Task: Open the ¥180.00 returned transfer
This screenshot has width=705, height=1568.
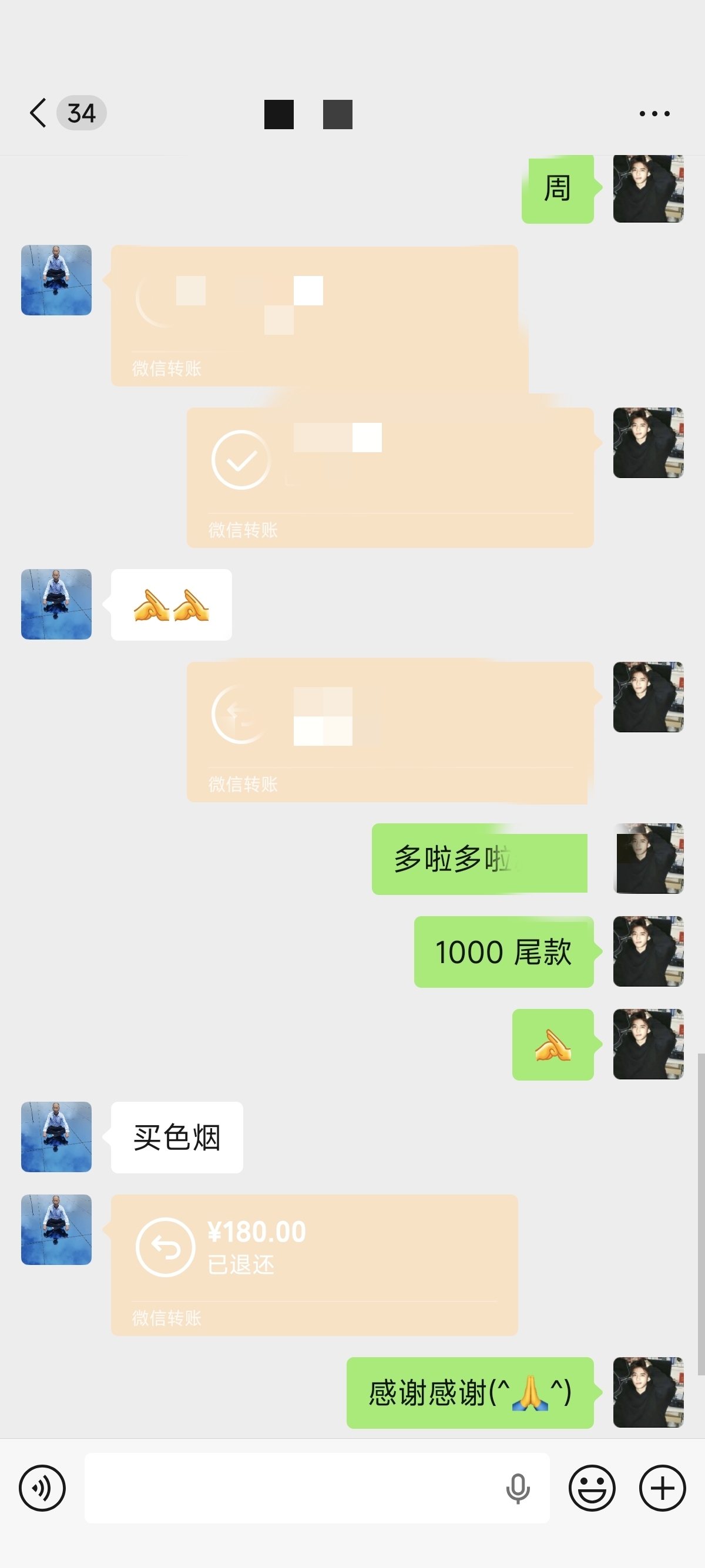Action: pyautogui.click(x=314, y=1265)
